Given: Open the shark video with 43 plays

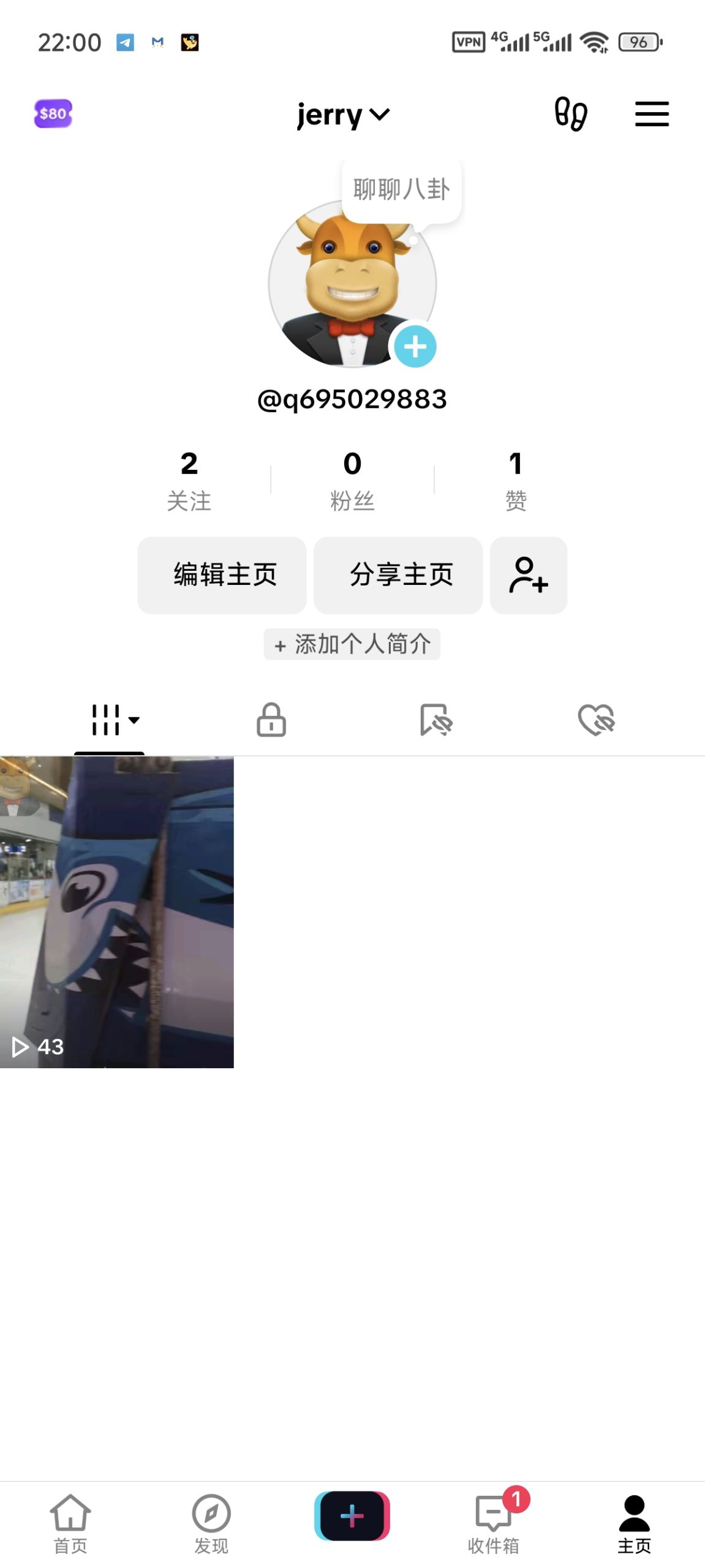Looking at the screenshot, I should coord(116,911).
